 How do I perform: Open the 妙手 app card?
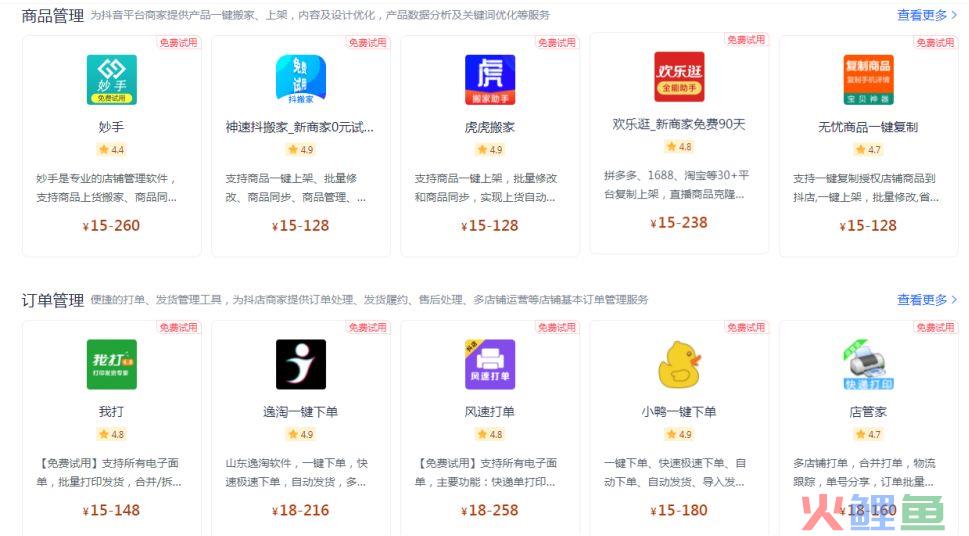[x=111, y=127]
